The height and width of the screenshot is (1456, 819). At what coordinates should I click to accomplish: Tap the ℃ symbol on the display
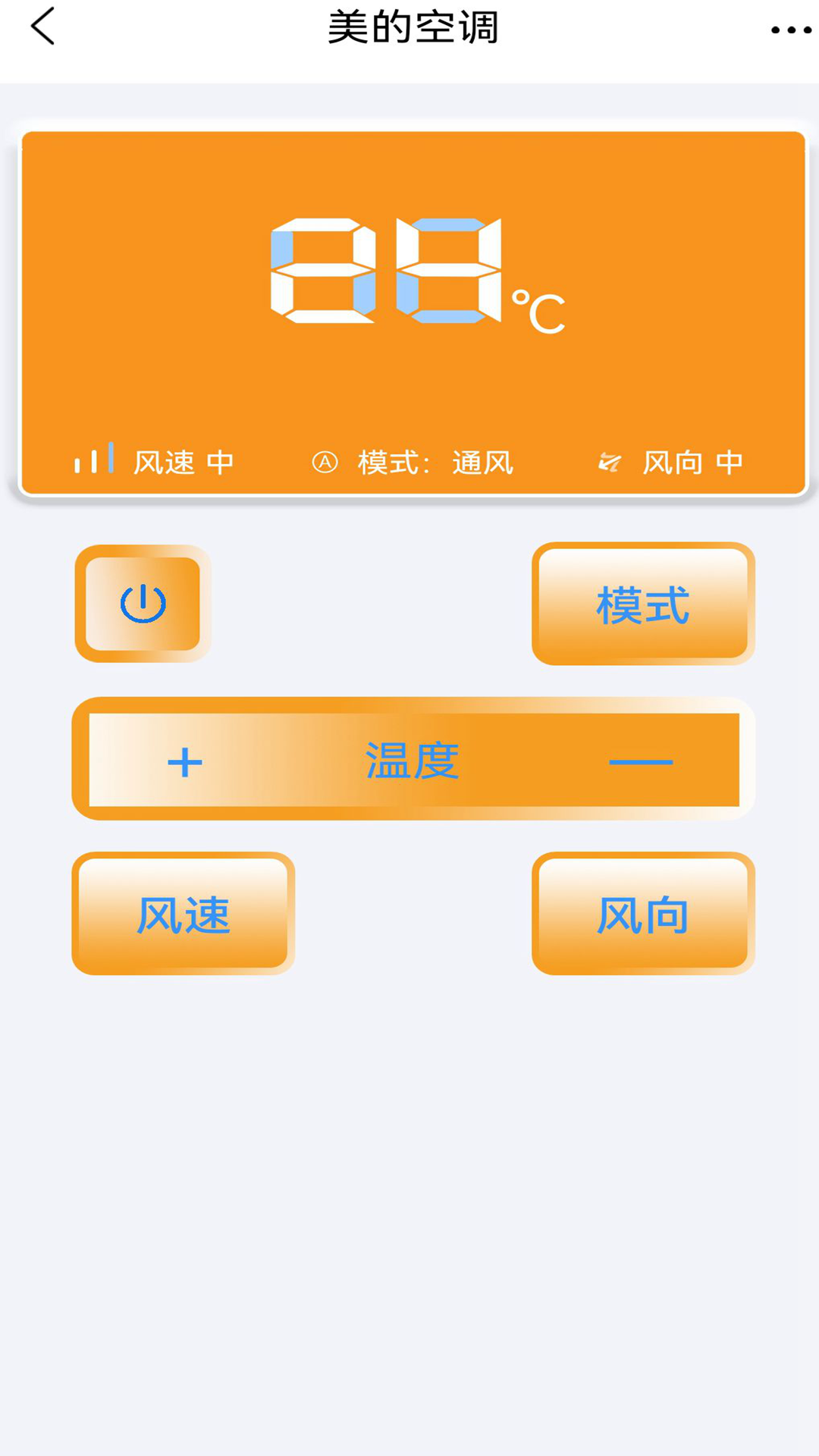click(x=540, y=307)
